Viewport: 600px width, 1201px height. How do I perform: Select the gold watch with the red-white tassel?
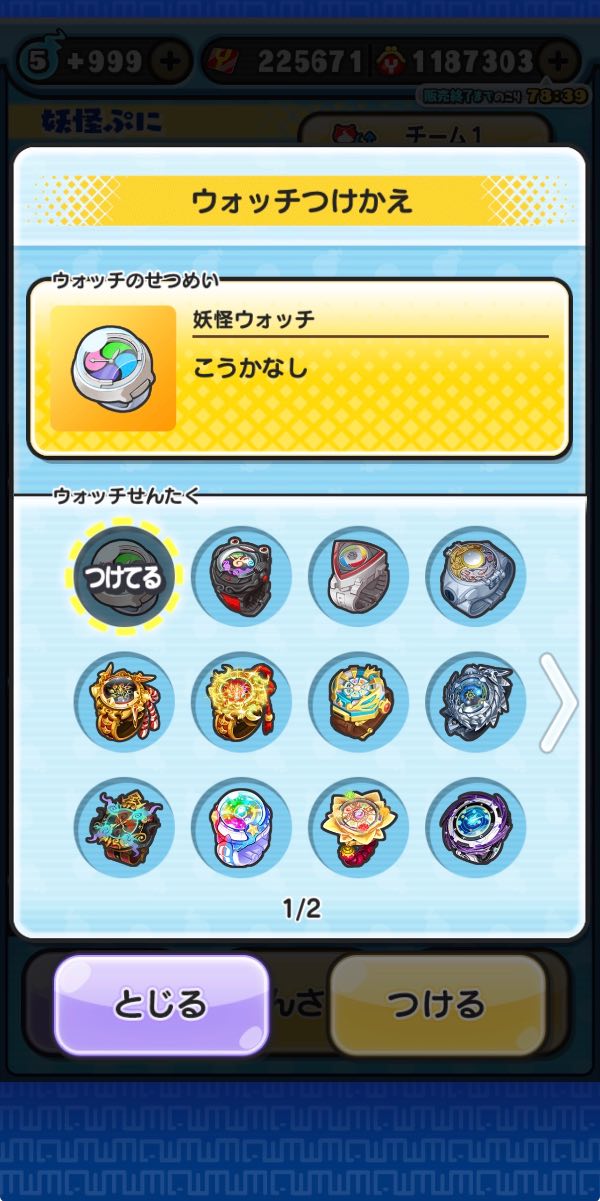[x=124, y=702]
